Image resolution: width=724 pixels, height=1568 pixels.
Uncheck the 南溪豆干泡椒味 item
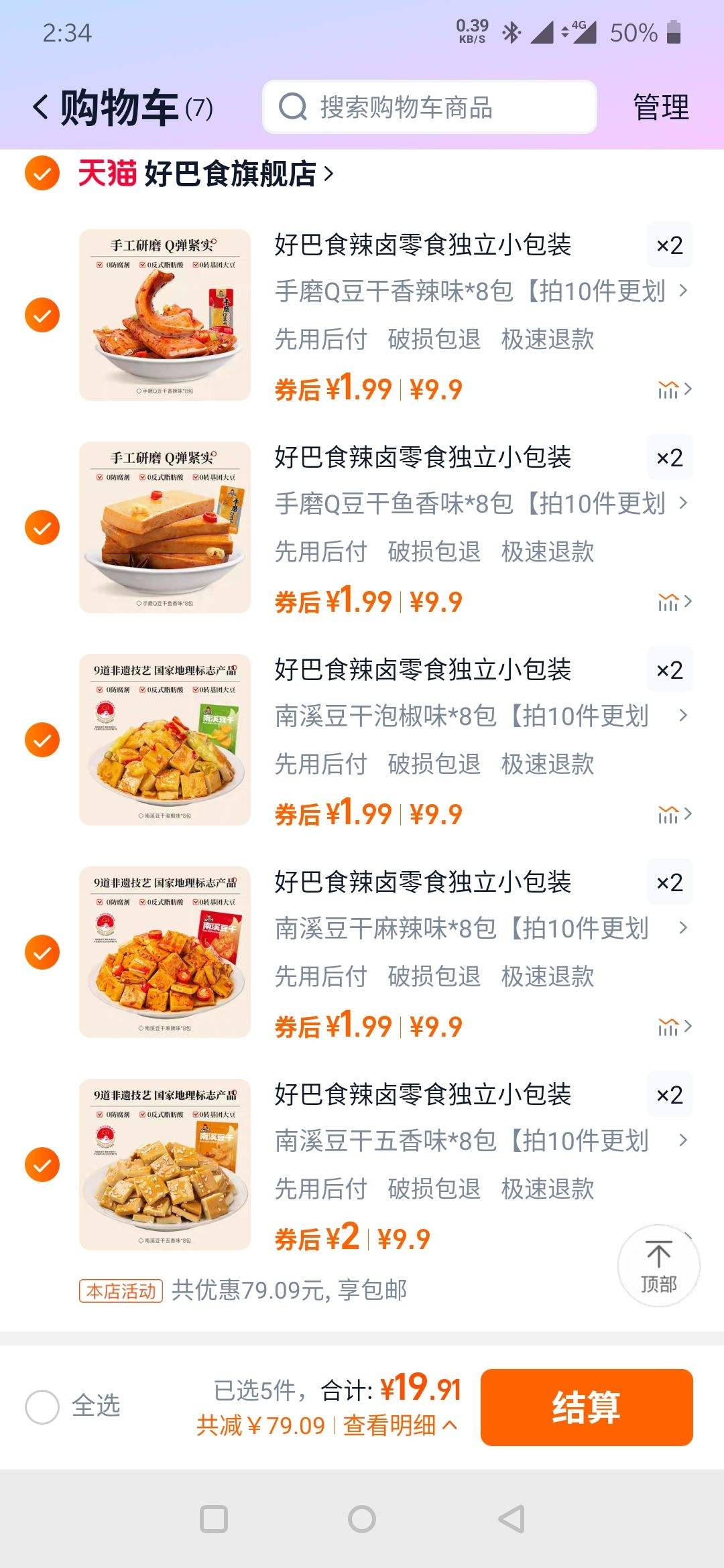point(42,740)
